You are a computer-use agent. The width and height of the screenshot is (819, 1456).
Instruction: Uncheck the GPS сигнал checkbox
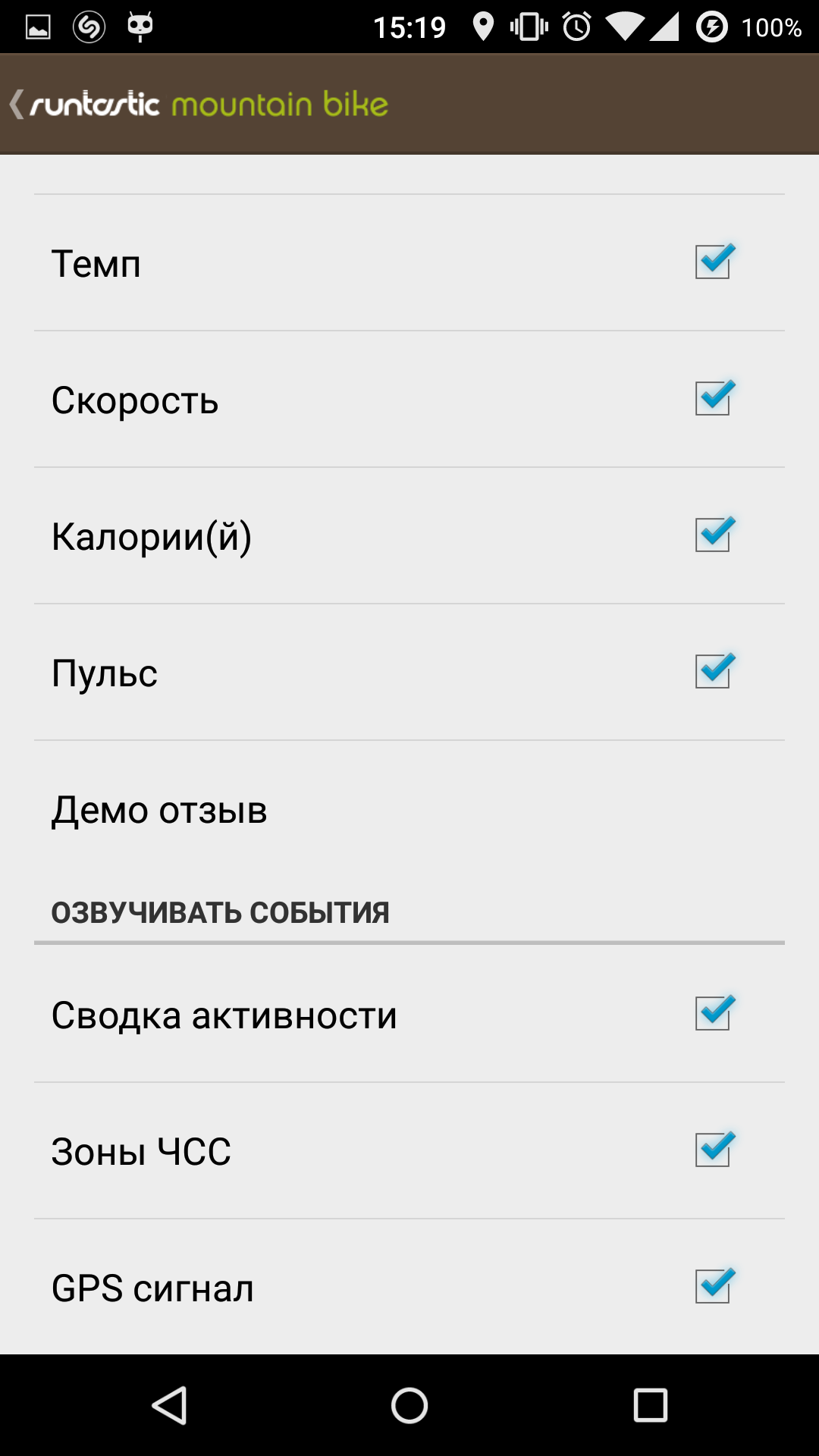[x=714, y=1286]
